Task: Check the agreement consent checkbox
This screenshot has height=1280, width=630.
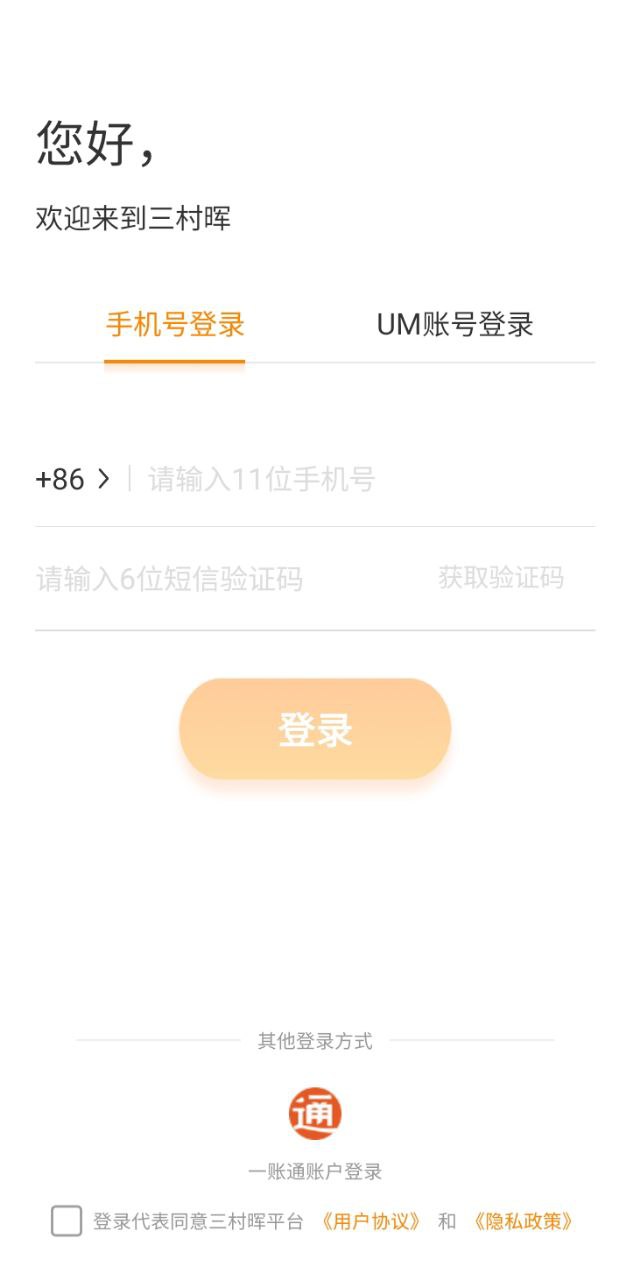Action: 66,1221
